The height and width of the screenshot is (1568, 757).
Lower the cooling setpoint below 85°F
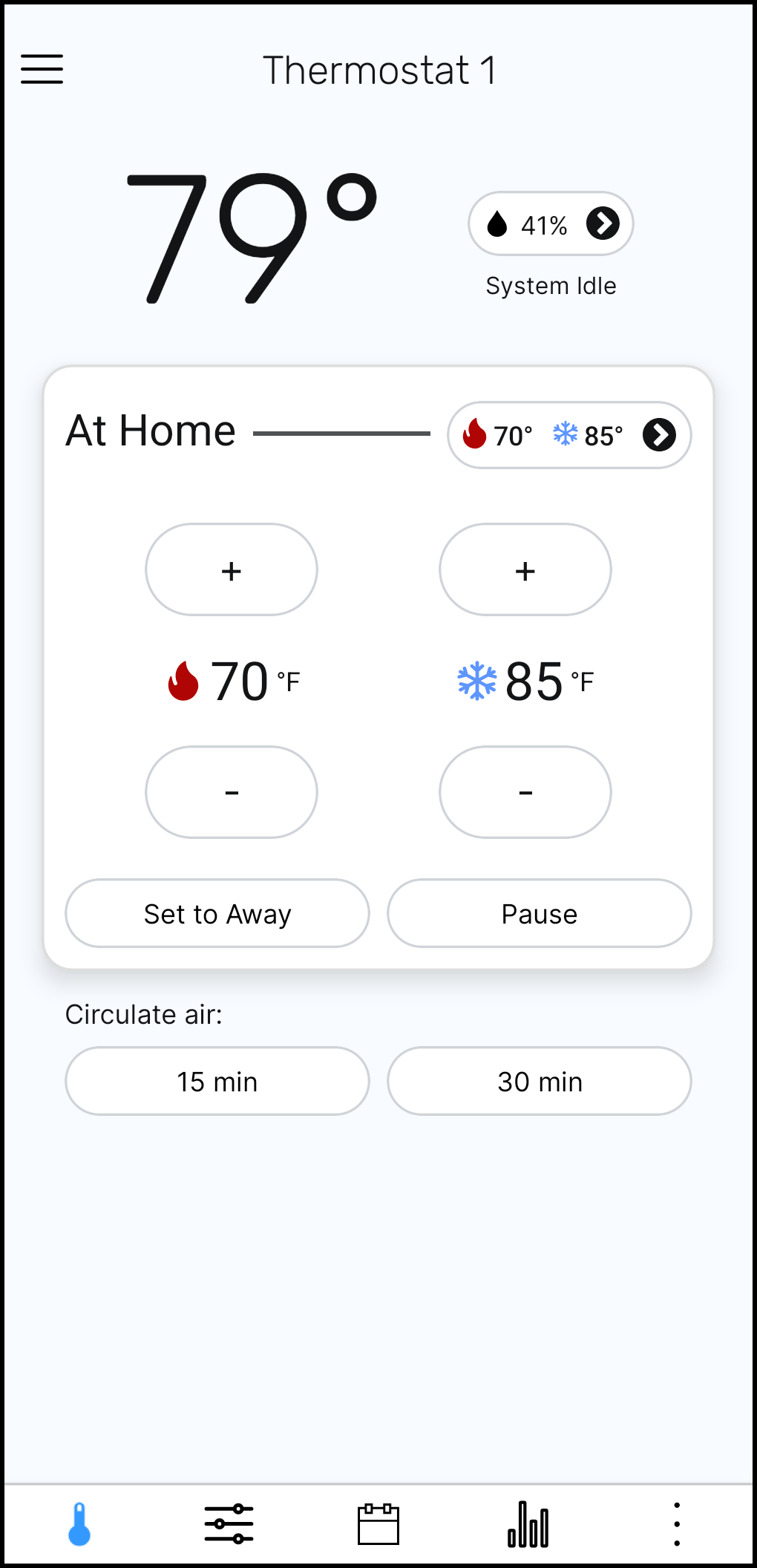pos(525,792)
